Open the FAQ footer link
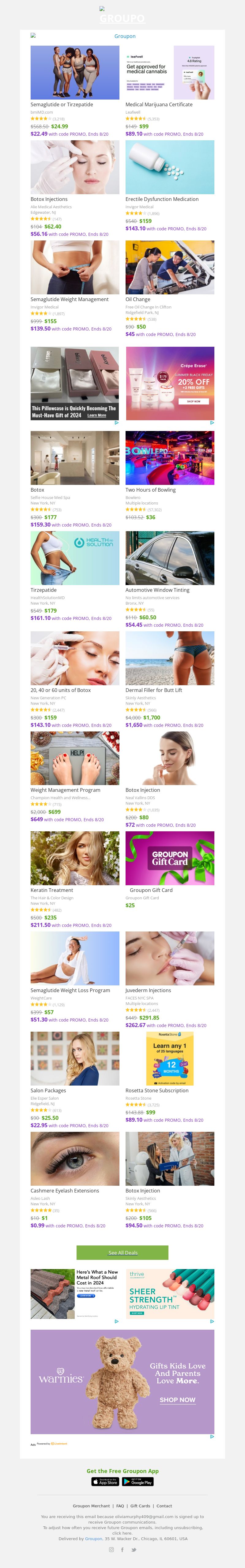245x1568 pixels. coord(120,1505)
